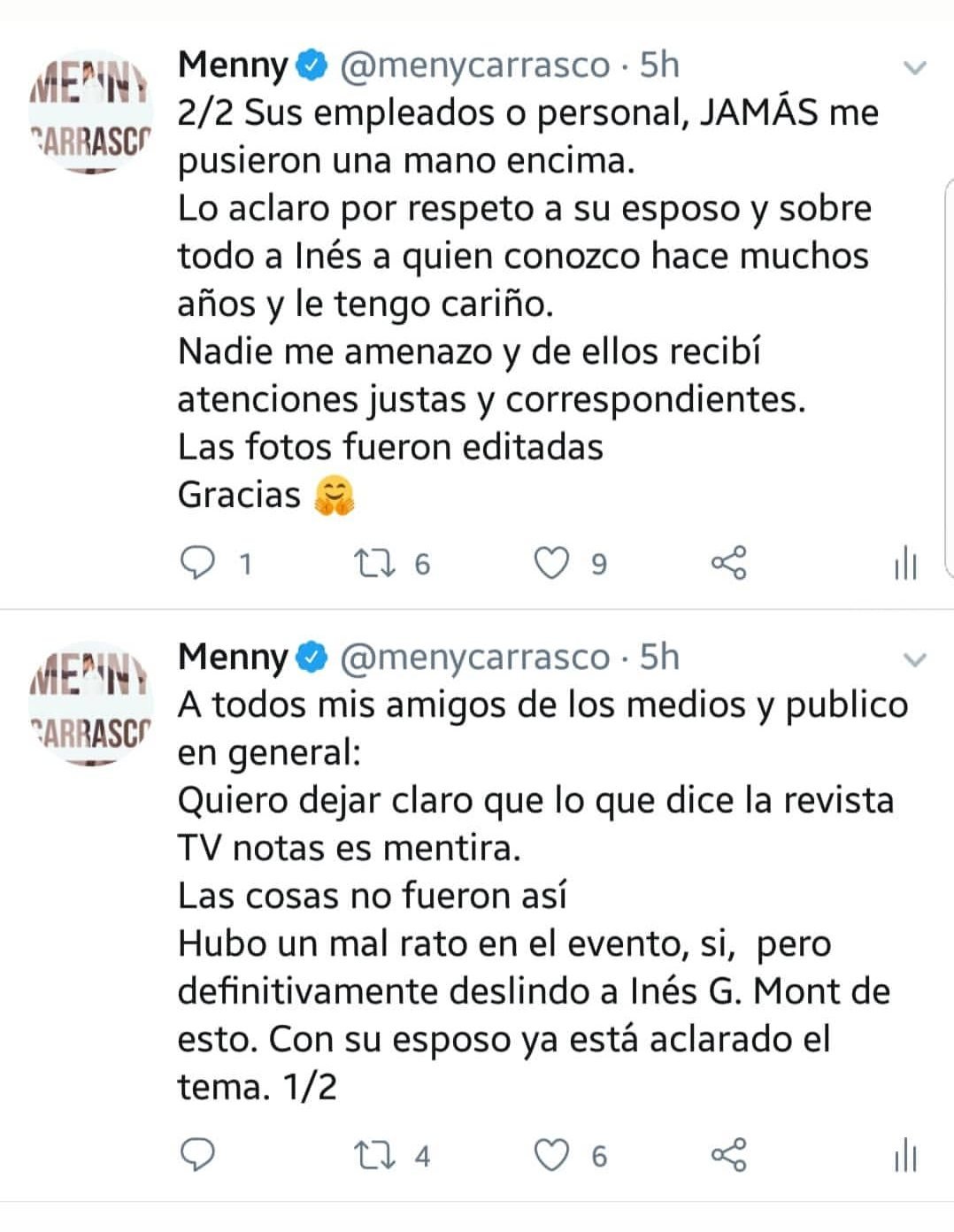This screenshot has height=1232, width=954.
Task: Open dropdown chevron on 2/2 Sus empleados tweet
Action: [x=916, y=68]
